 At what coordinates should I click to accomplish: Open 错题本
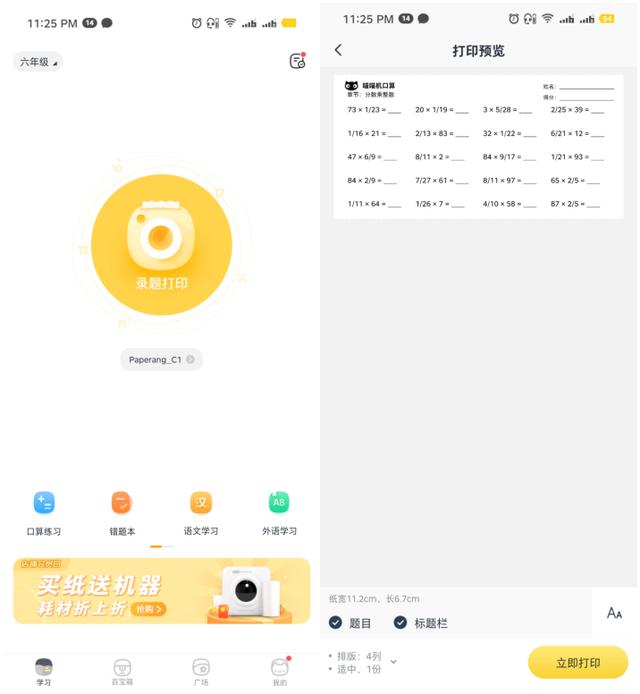point(121,512)
